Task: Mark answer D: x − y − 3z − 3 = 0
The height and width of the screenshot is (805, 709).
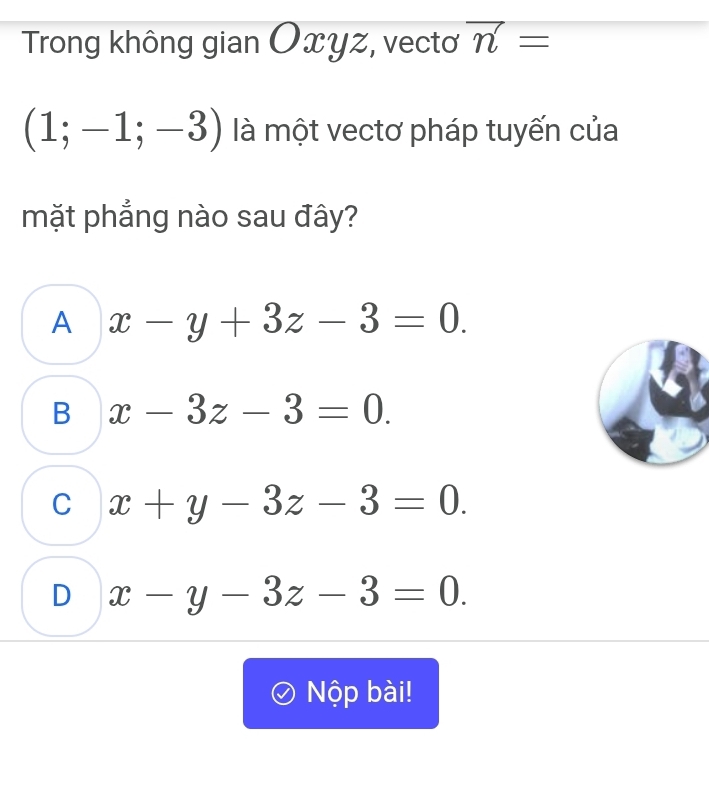Action: [62, 595]
